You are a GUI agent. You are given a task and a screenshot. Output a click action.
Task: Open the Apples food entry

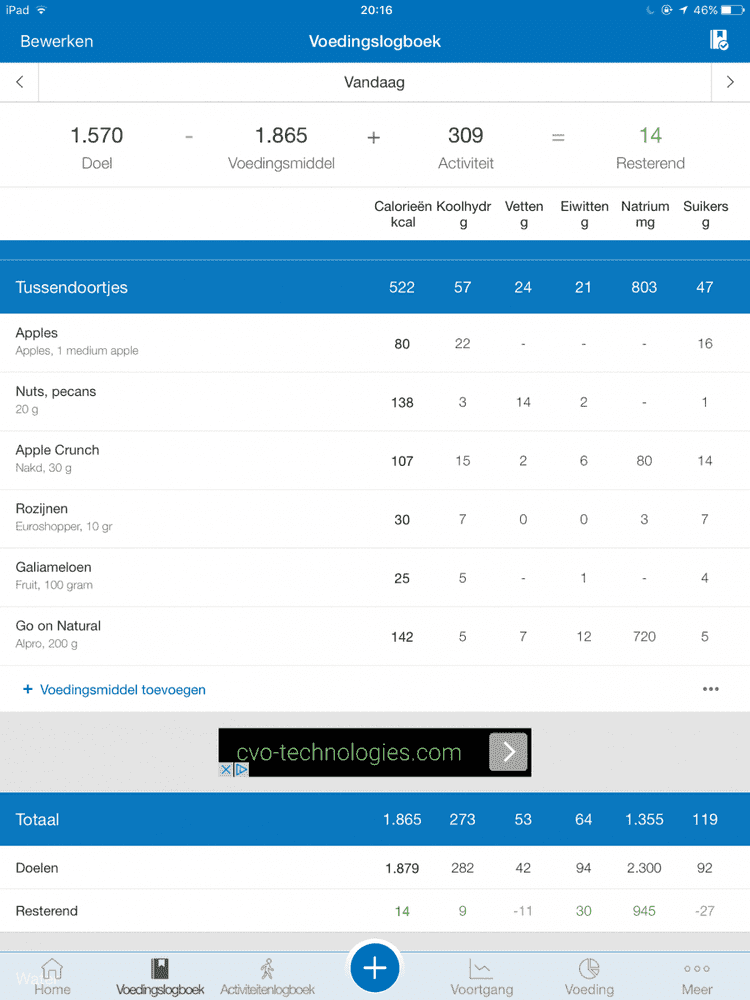point(200,342)
